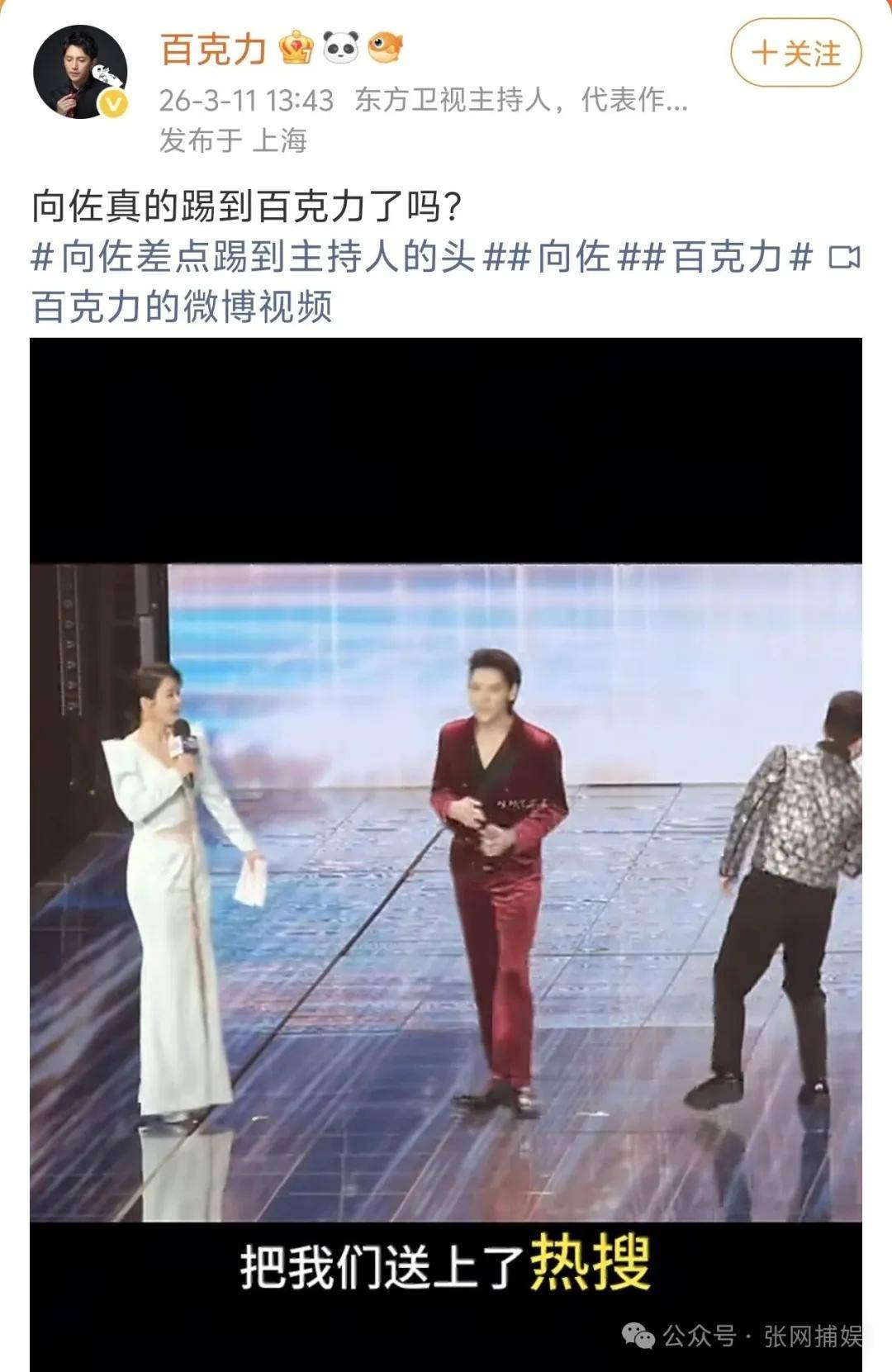The image size is (892, 1372).
Task: Open the 百克力的微博视频 link
Action: (x=182, y=306)
